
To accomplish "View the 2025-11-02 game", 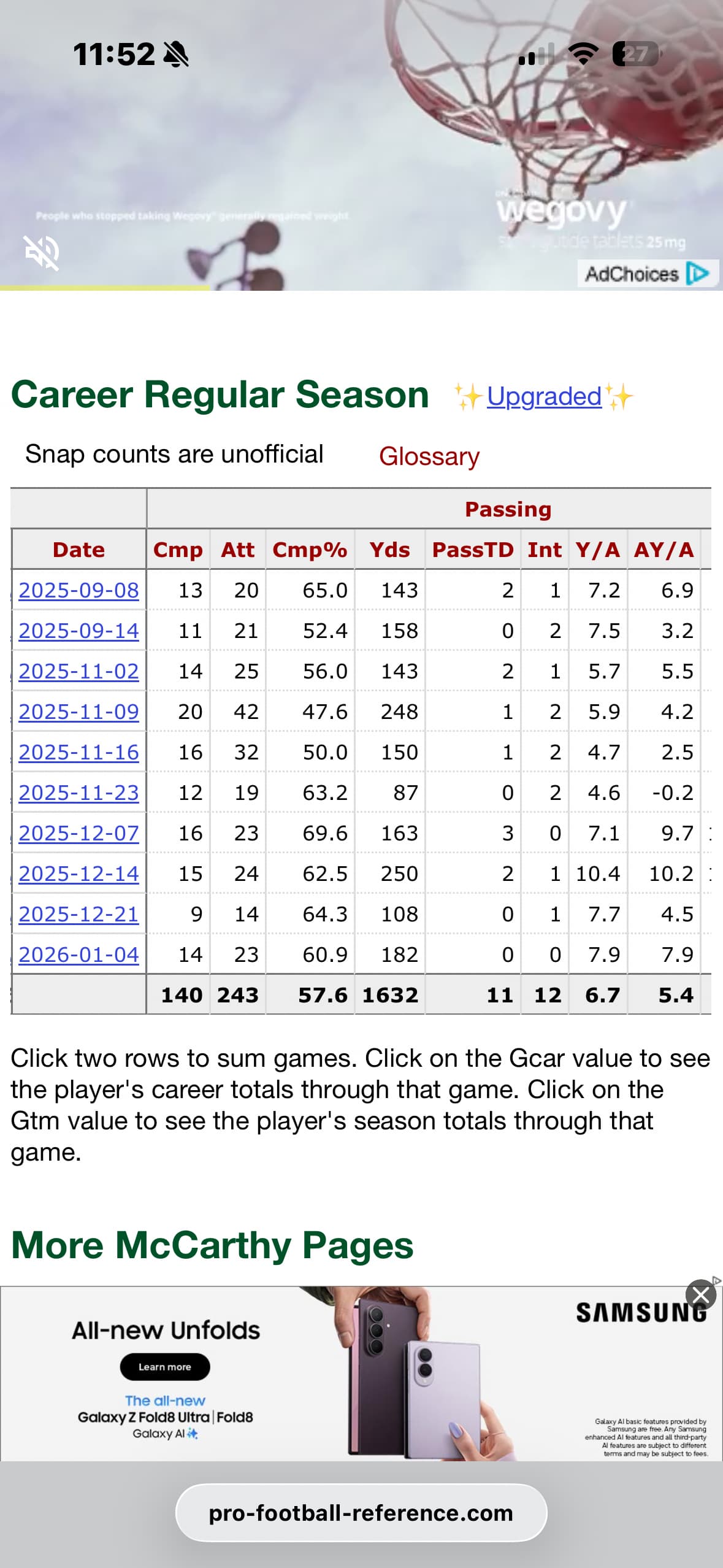I will [78, 671].
